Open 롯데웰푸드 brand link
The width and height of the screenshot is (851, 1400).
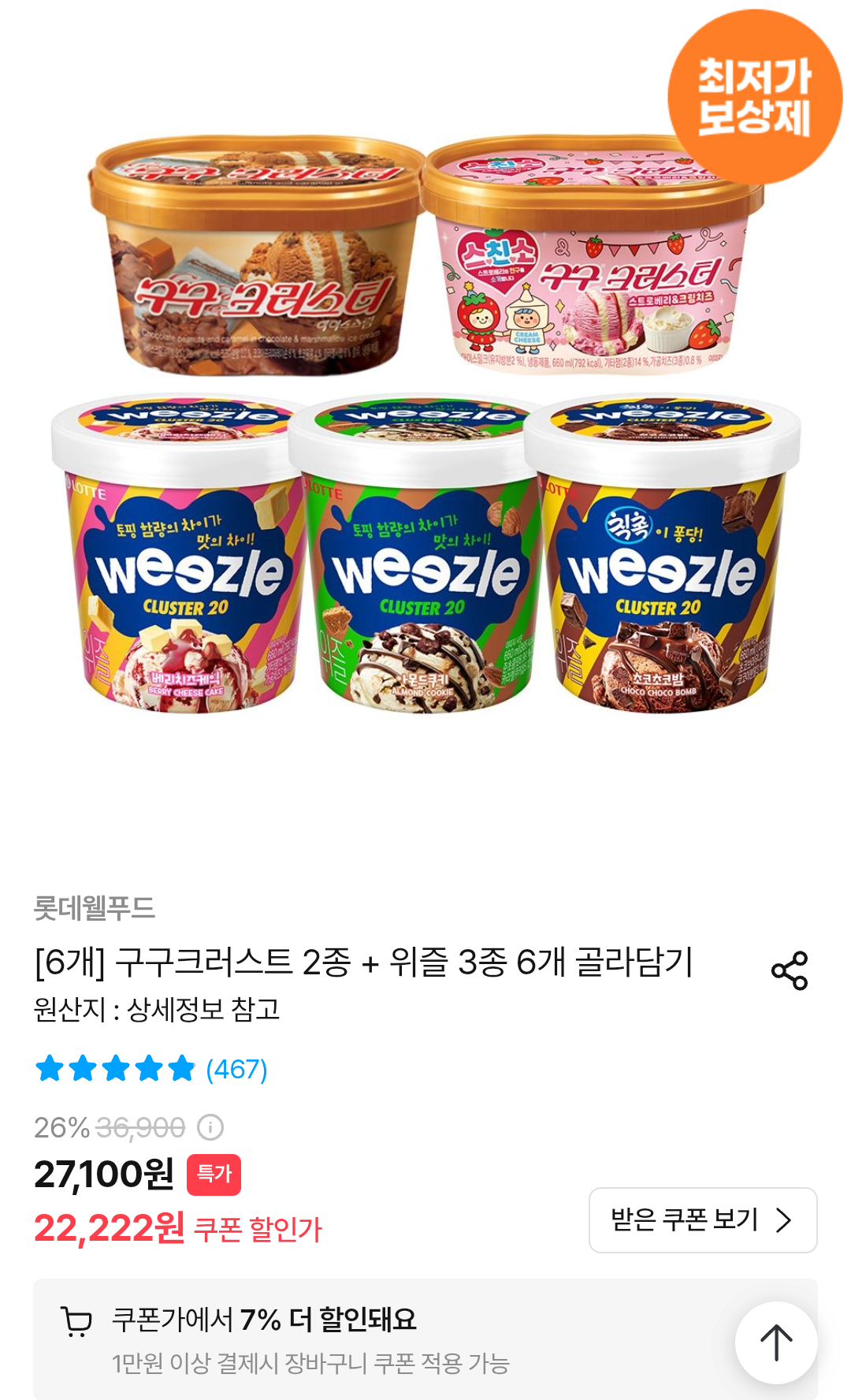click(95, 908)
